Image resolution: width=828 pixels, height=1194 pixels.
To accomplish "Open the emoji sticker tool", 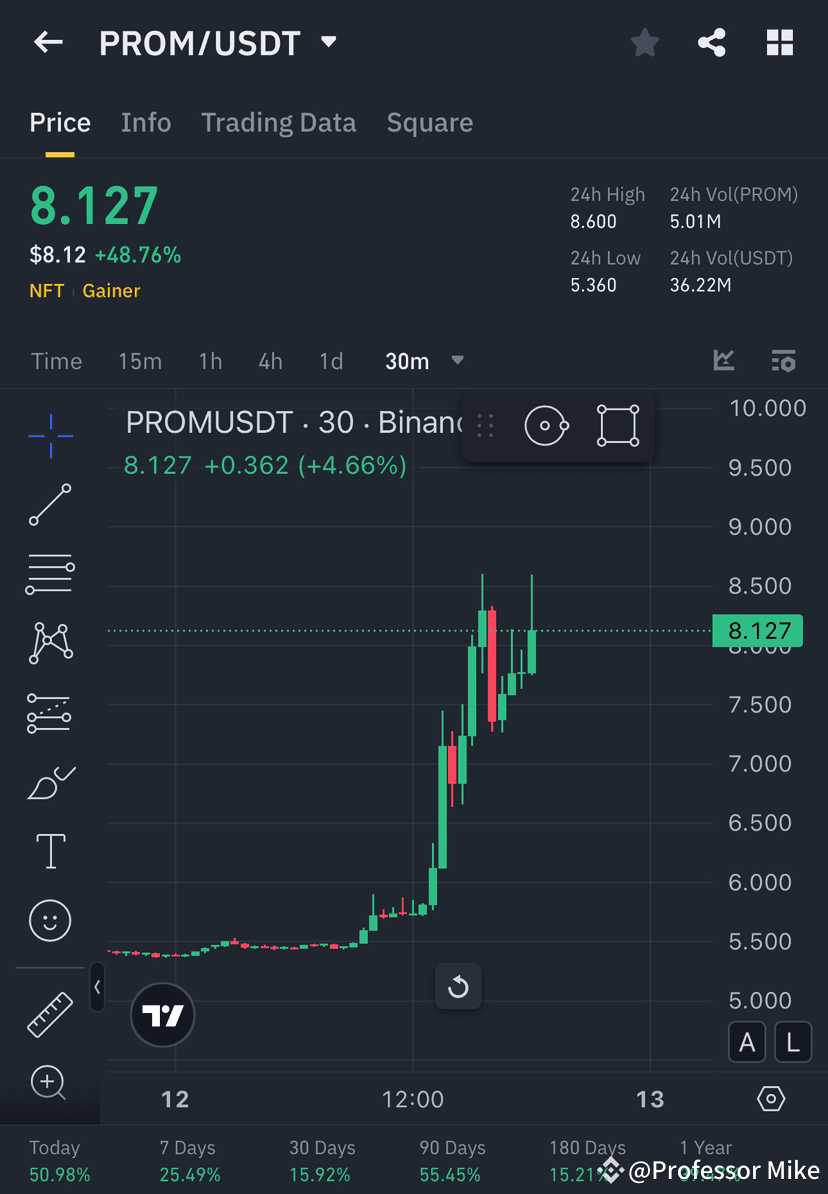I will pos(50,920).
